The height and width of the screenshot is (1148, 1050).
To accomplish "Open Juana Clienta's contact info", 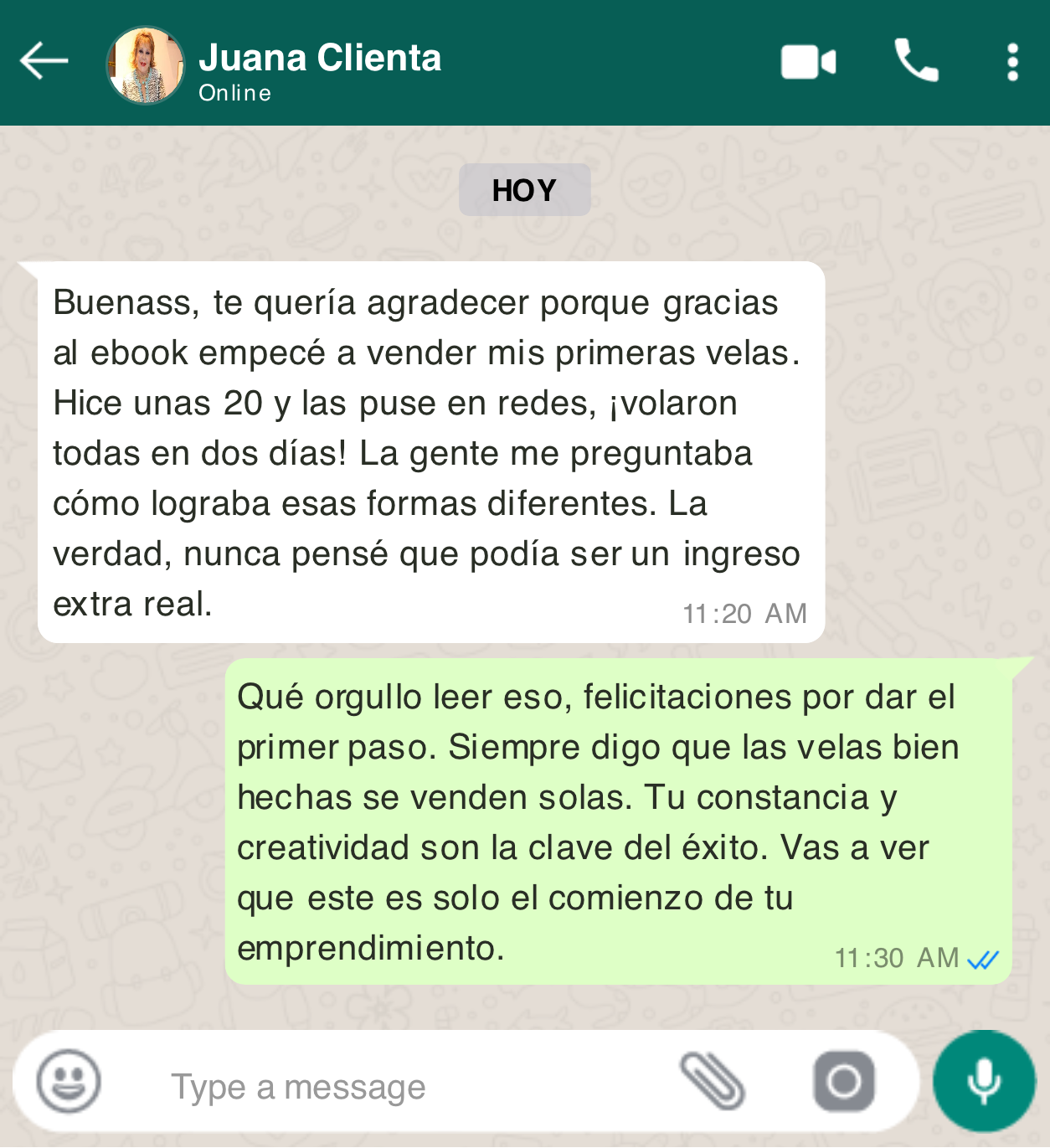I will tap(320, 69).
